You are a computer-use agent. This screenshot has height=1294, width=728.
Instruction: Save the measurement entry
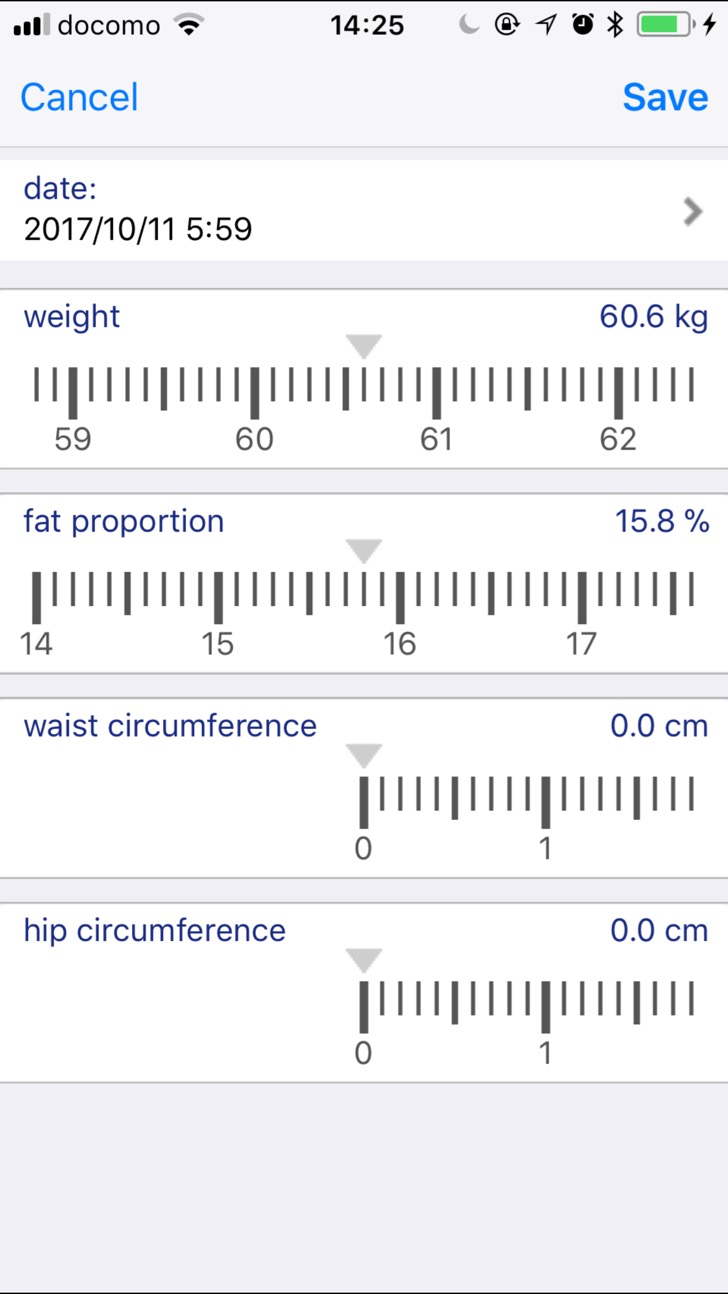665,97
